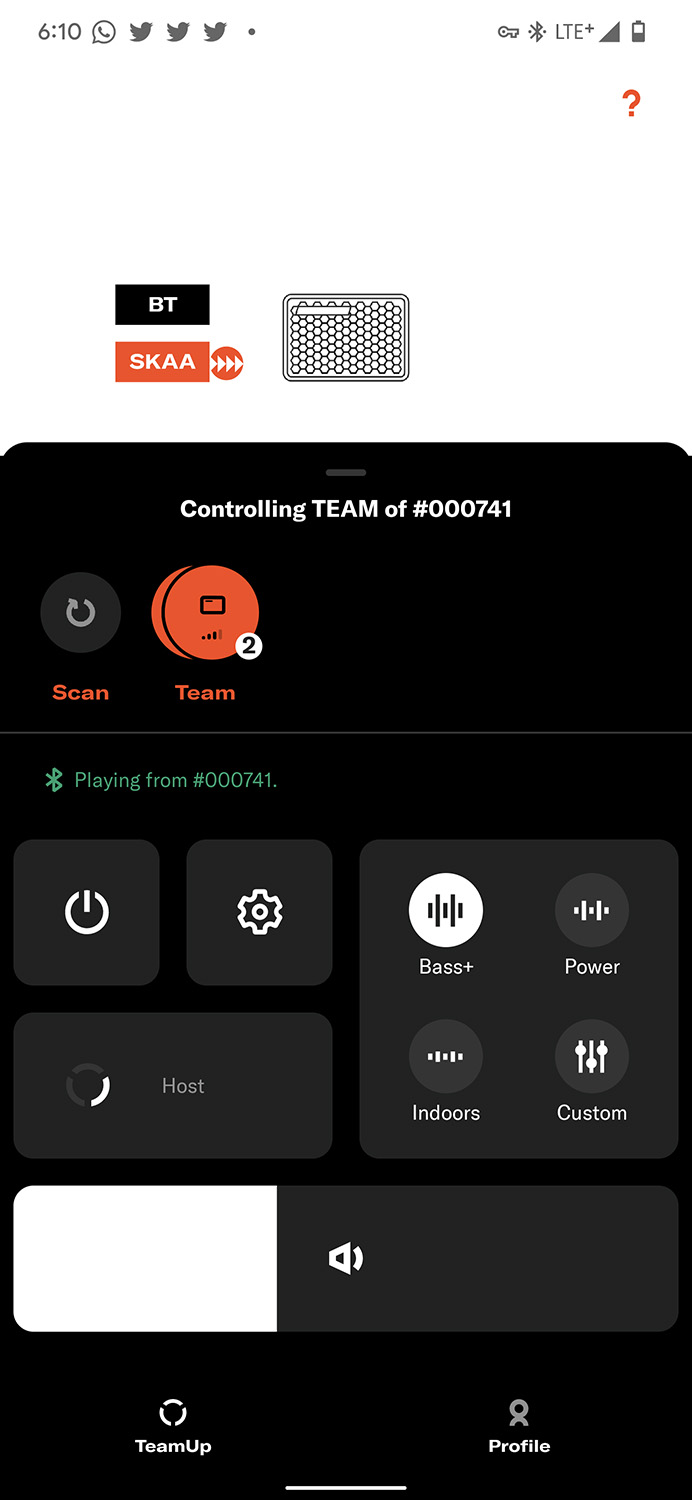Select the BT source badge
Viewport: 692px width, 1500px height.
coord(162,305)
